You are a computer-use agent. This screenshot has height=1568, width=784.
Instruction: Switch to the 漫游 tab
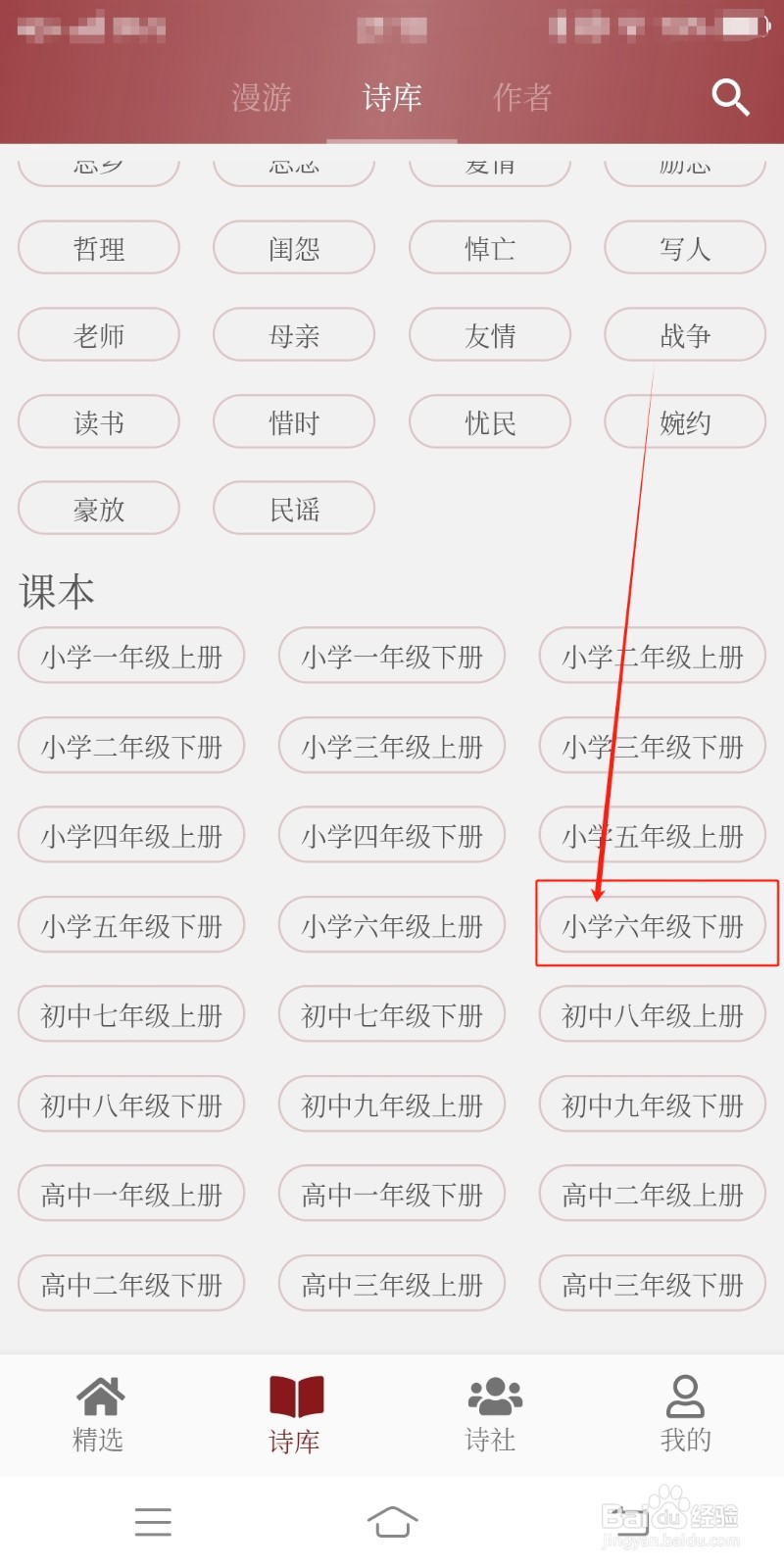click(x=261, y=97)
